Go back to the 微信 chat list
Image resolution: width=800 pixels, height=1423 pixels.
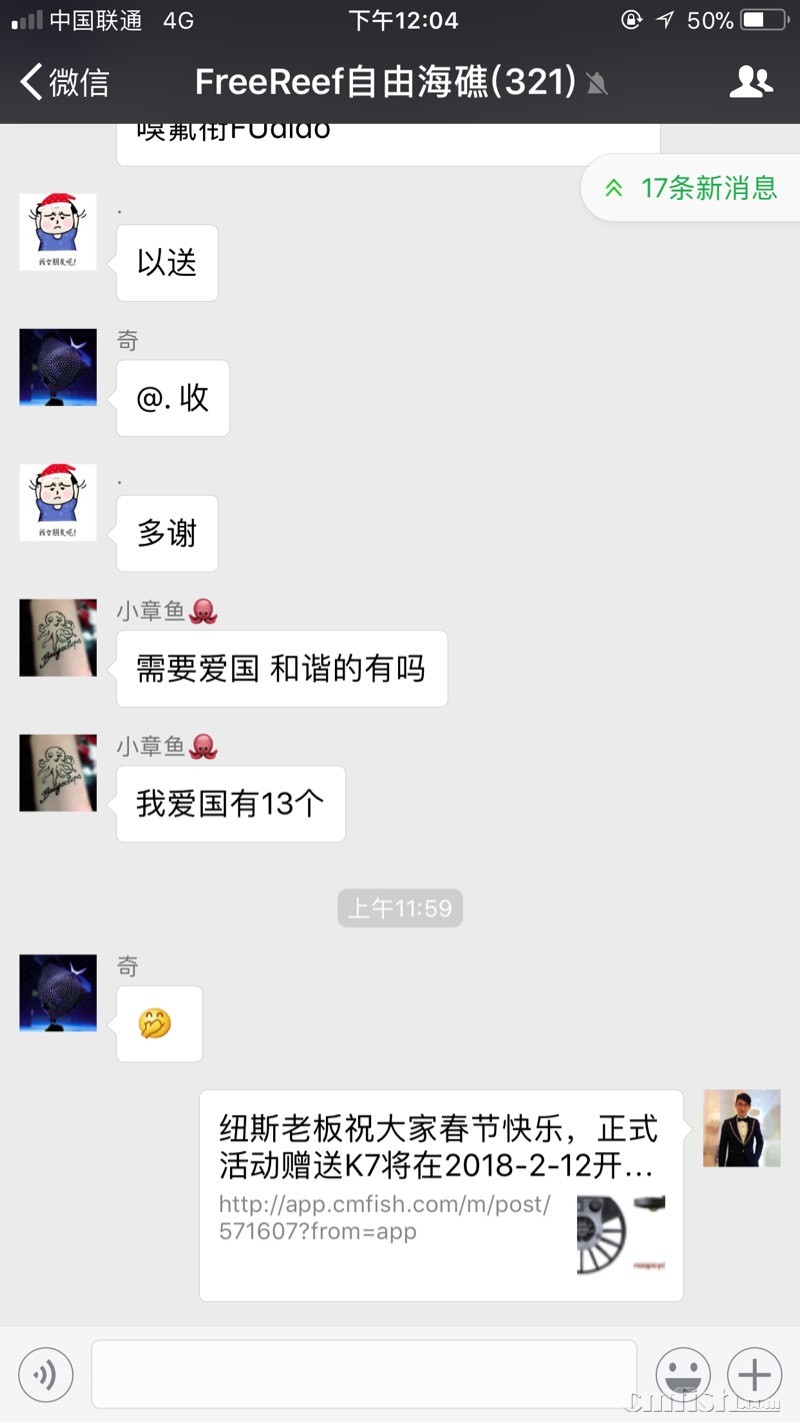click(x=64, y=82)
